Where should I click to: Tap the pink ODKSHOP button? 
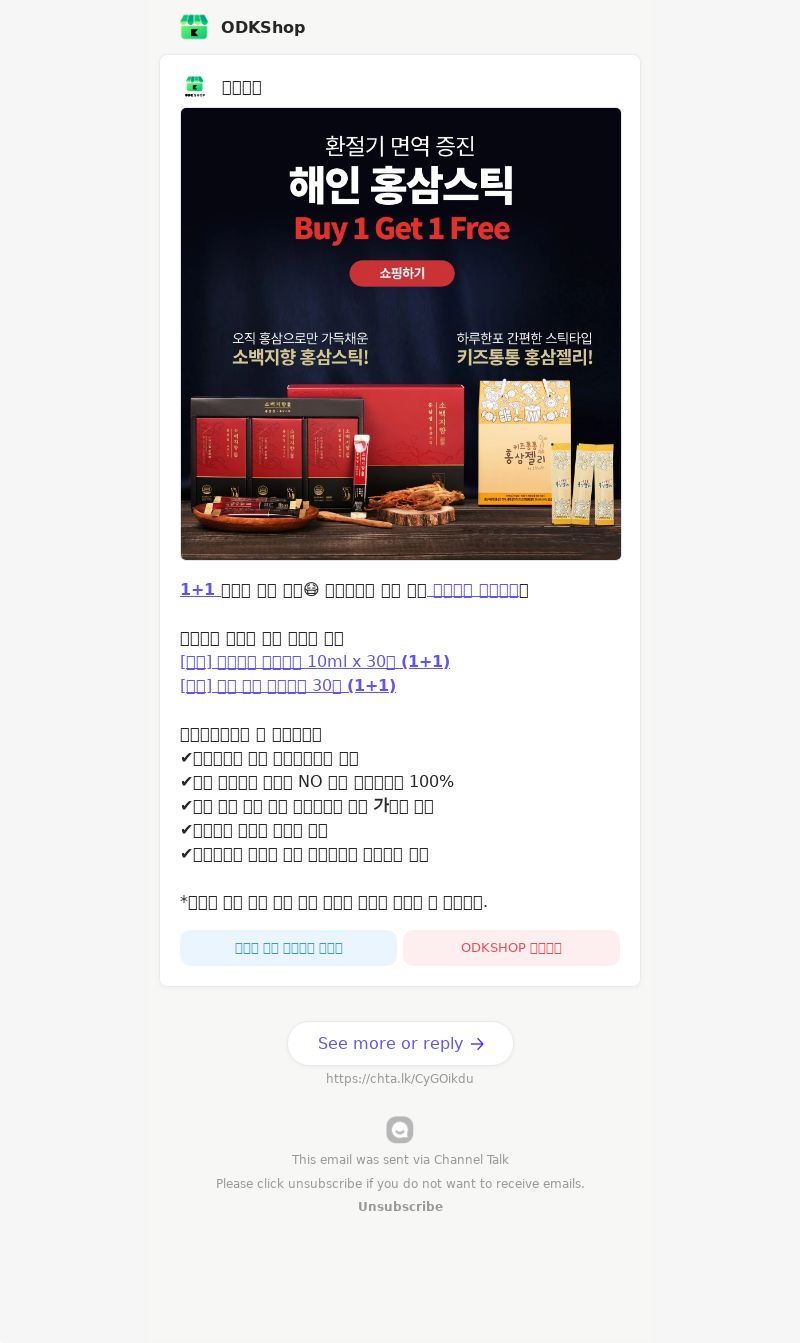pyautogui.click(x=511, y=948)
